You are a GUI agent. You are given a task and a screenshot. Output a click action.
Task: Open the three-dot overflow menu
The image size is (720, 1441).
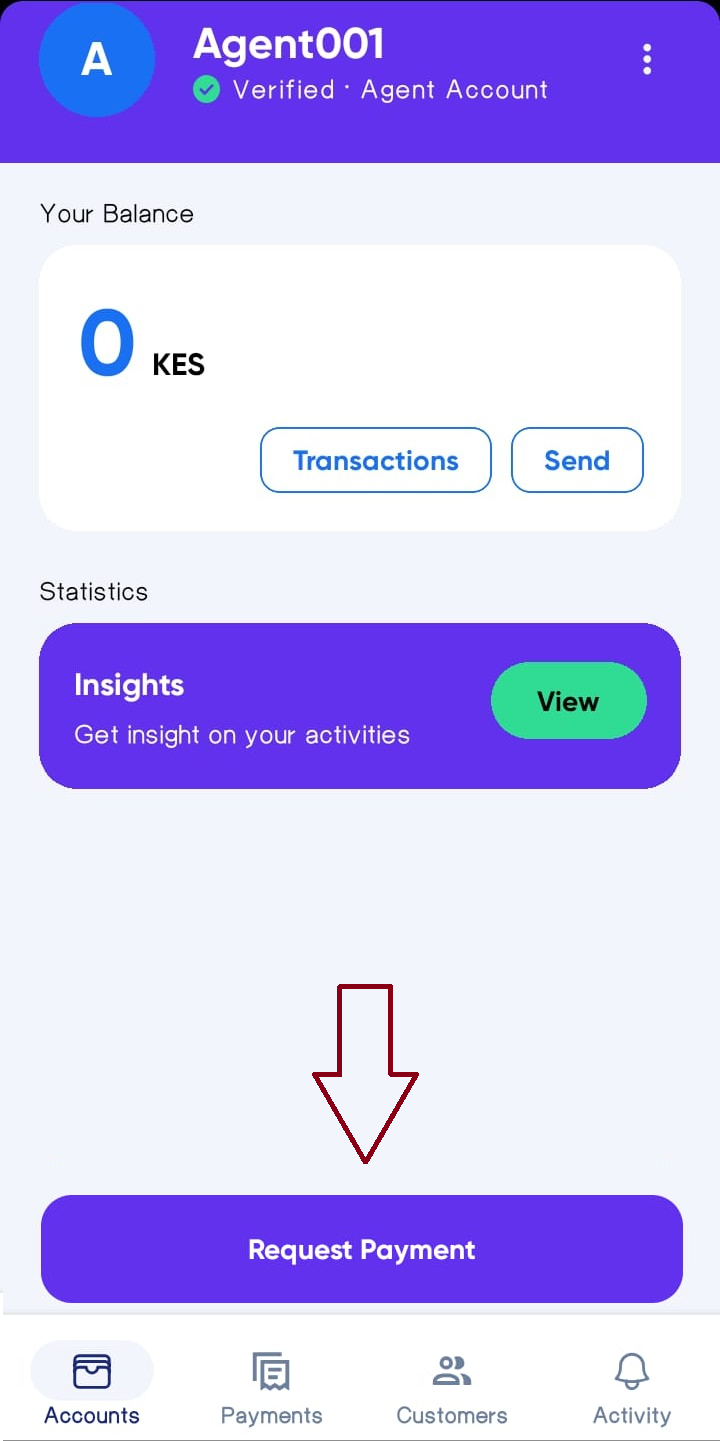pyautogui.click(x=647, y=60)
